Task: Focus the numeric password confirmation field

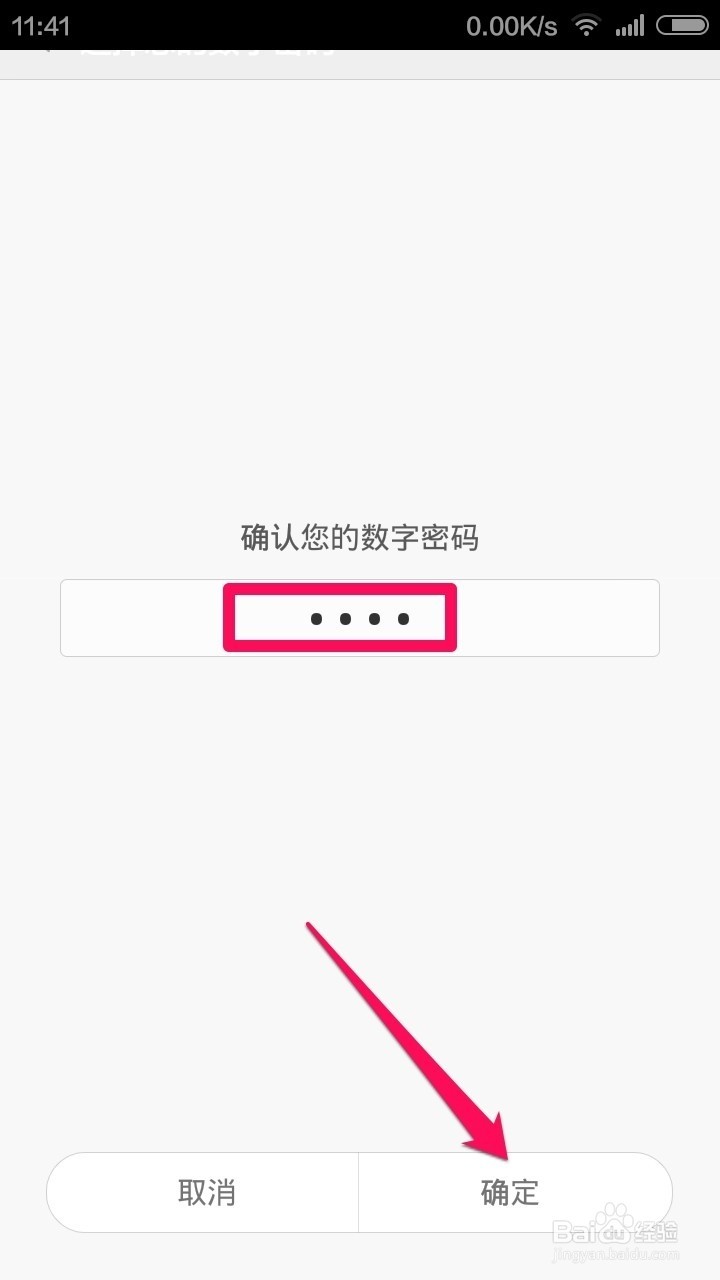Action: (360, 618)
